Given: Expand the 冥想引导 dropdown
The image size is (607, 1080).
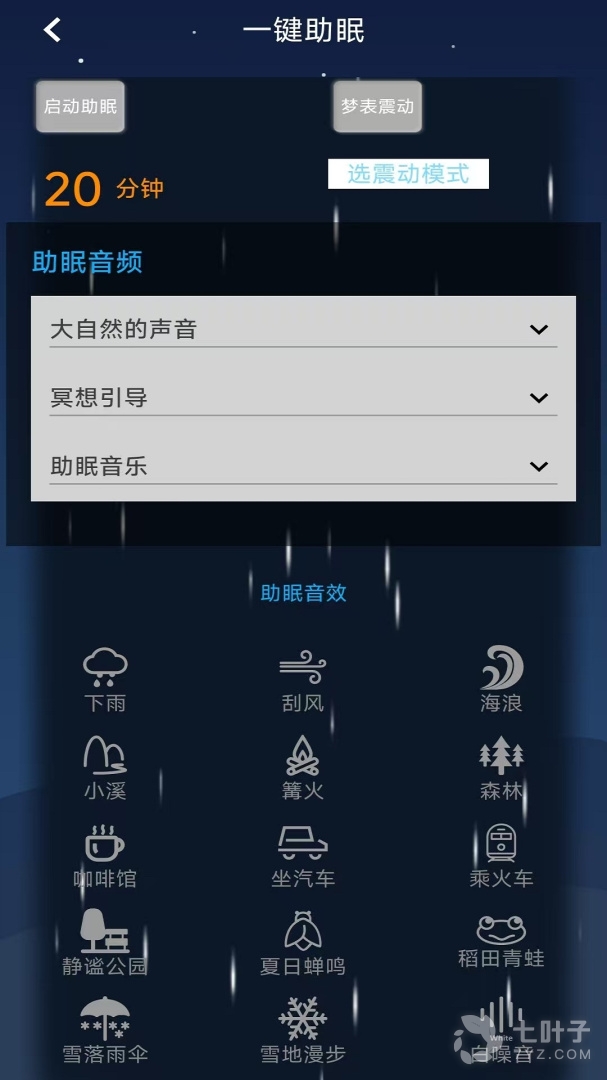Looking at the screenshot, I should click(x=303, y=398).
